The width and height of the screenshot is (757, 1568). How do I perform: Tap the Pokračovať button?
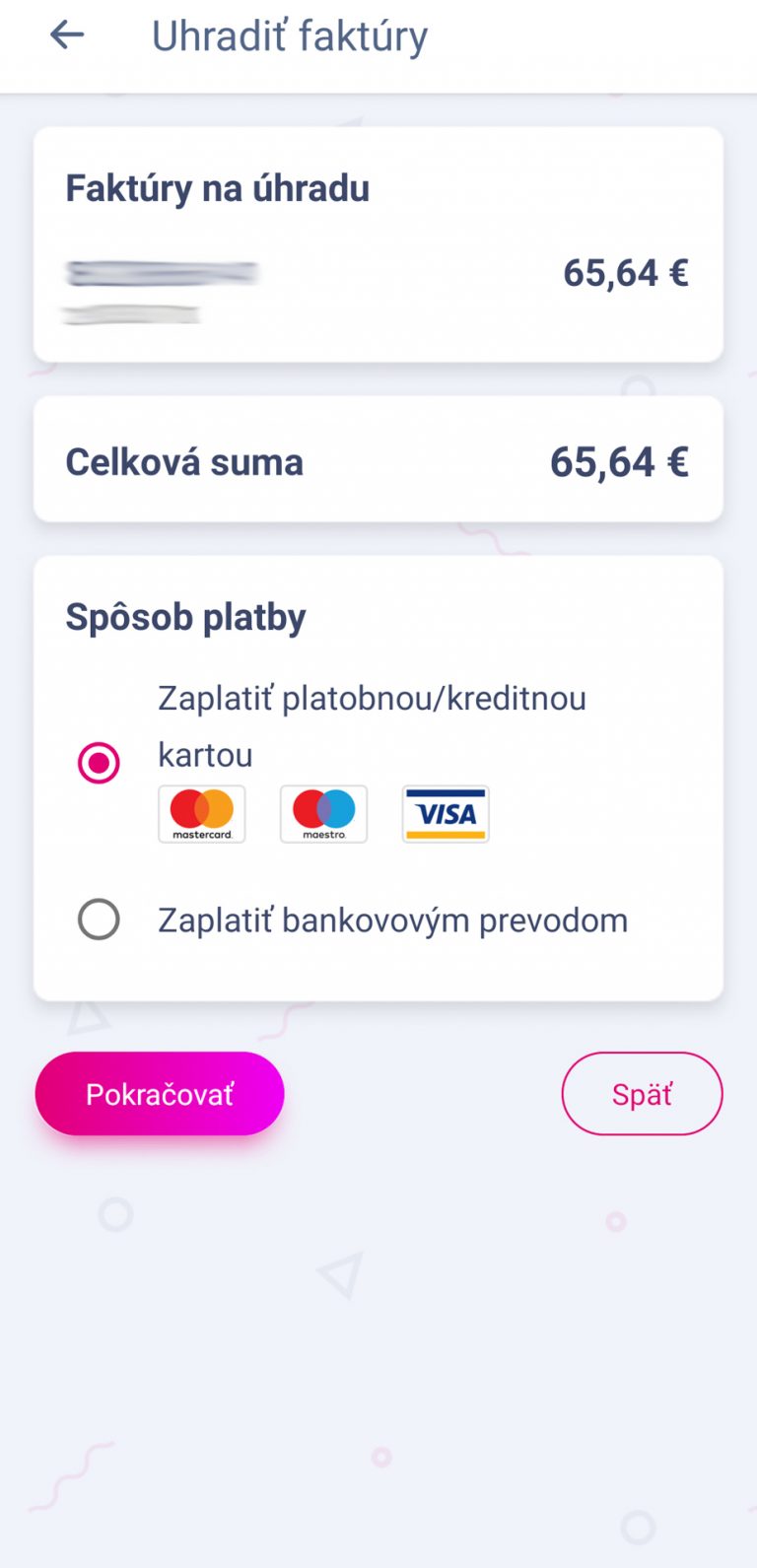(x=160, y=1094)
